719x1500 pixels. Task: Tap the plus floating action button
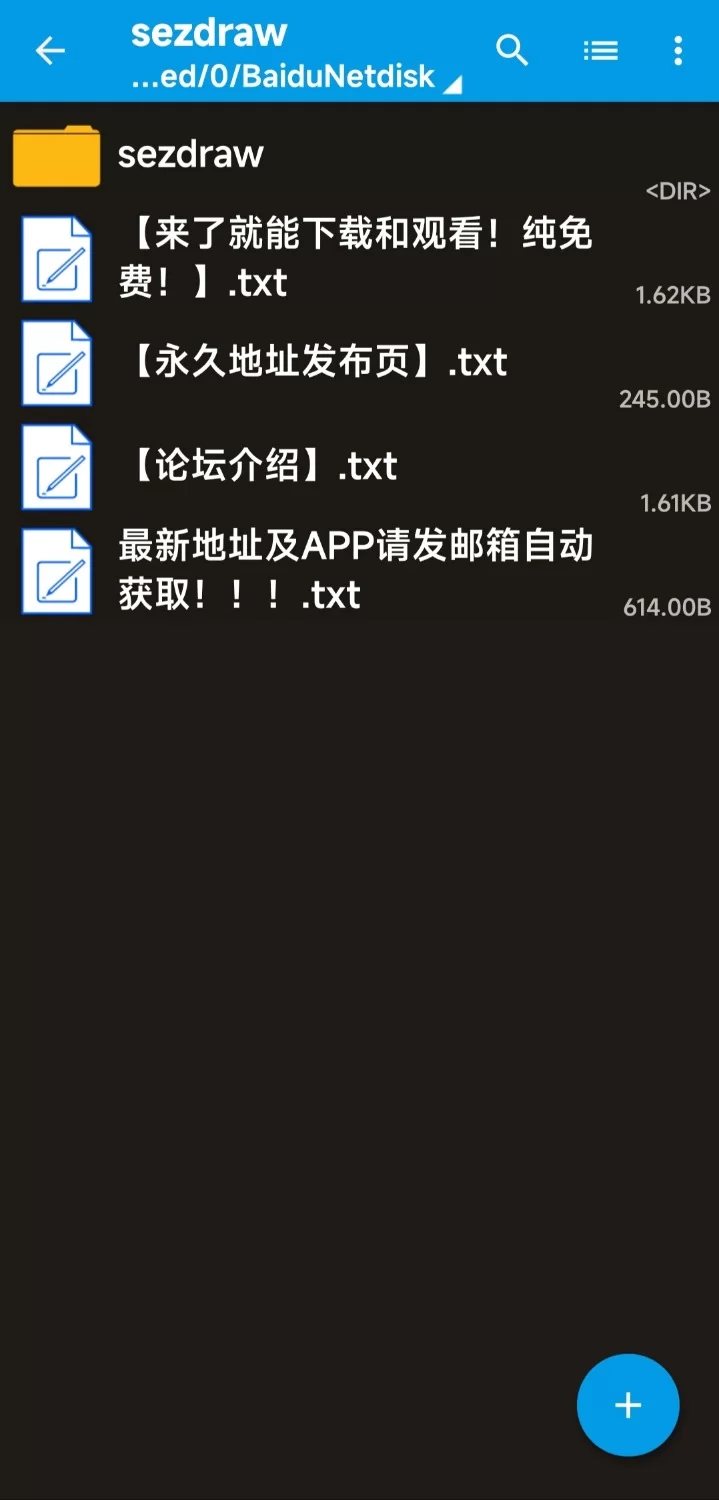628,1405
